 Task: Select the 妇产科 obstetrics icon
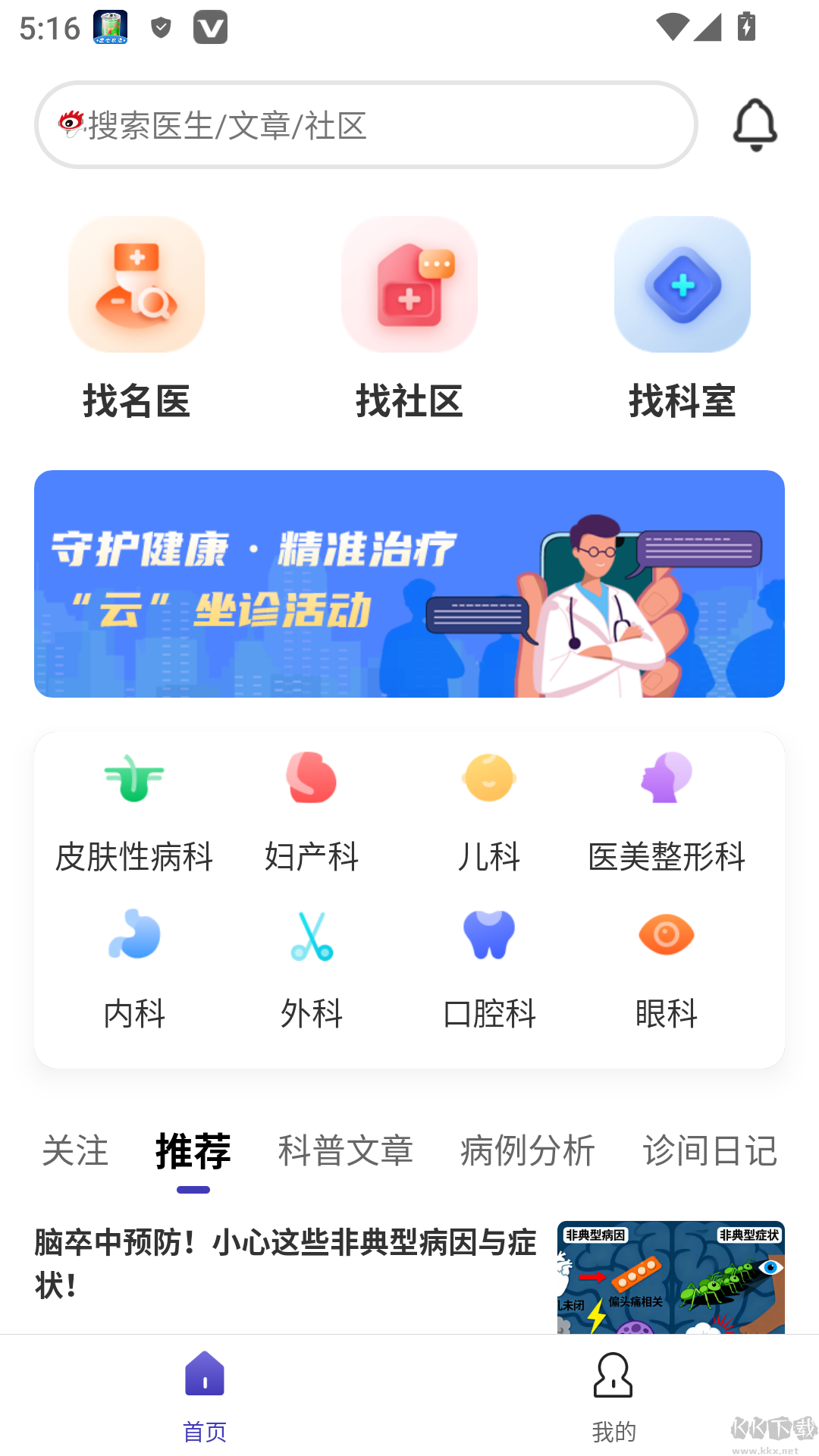(x=311, y=777)
